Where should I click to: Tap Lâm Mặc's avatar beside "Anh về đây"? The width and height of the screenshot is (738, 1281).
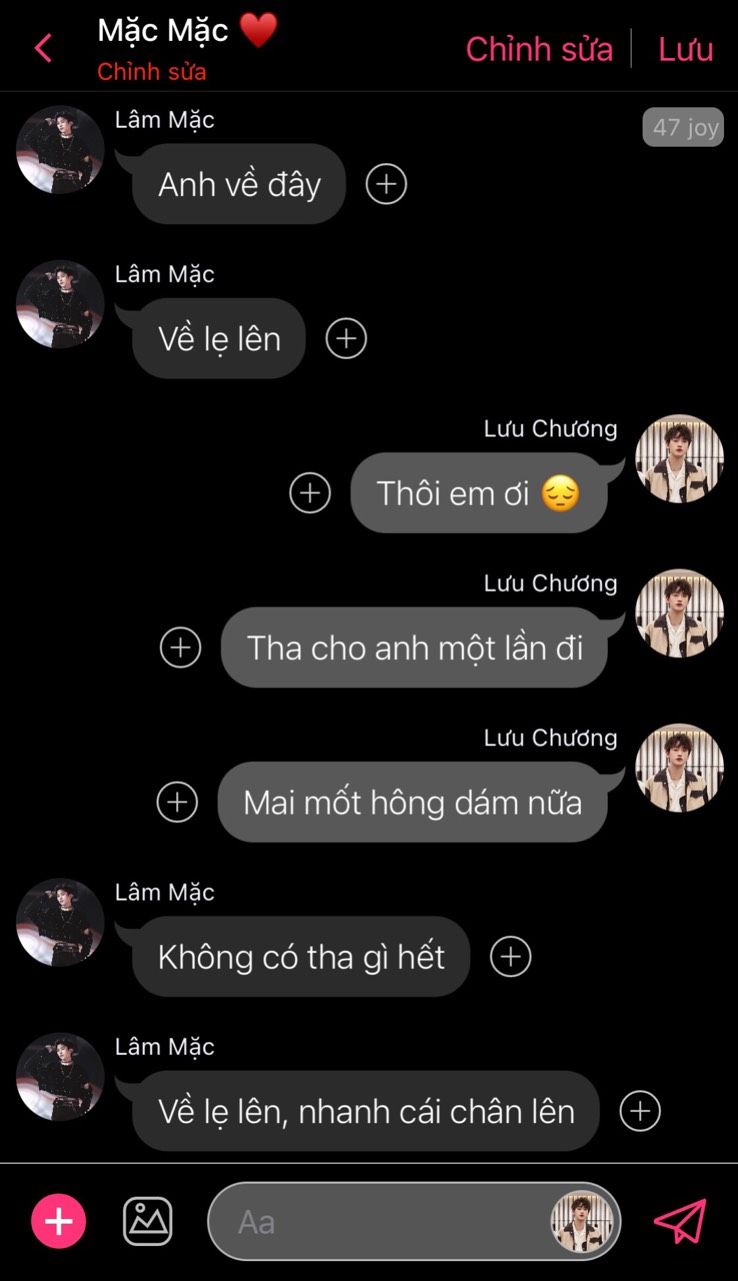tap(60, 150)
